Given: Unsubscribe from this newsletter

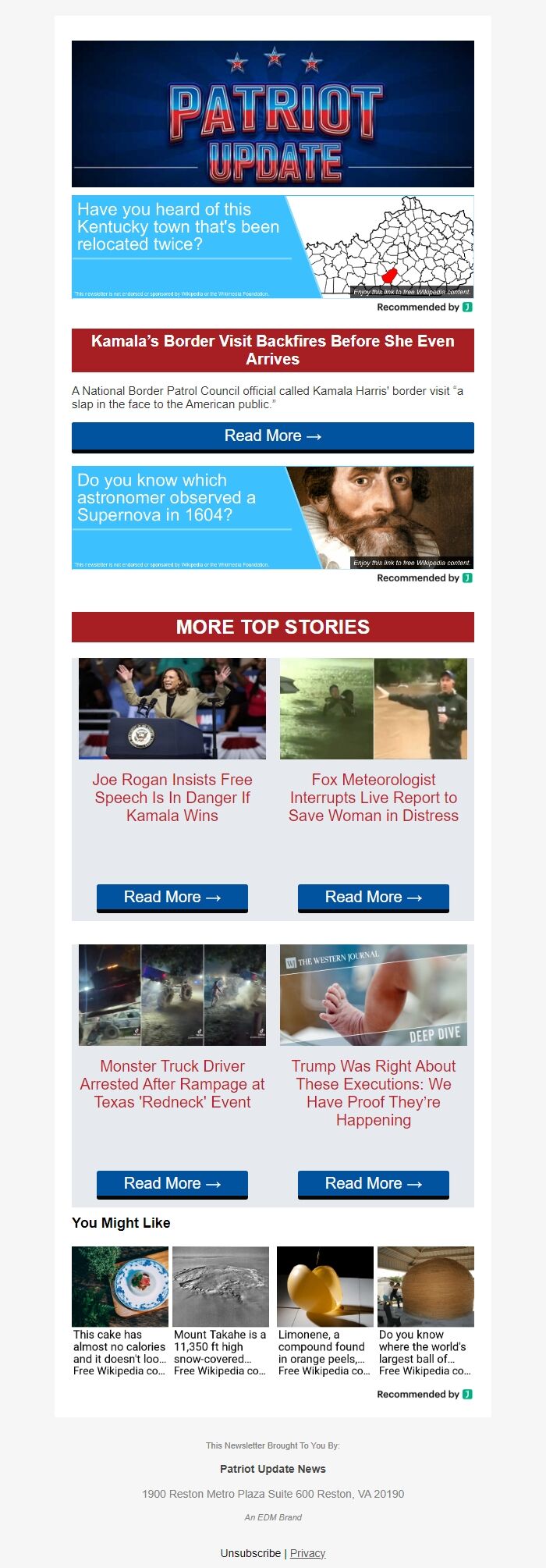Looking at the screenshot, I should (250, 1553).
